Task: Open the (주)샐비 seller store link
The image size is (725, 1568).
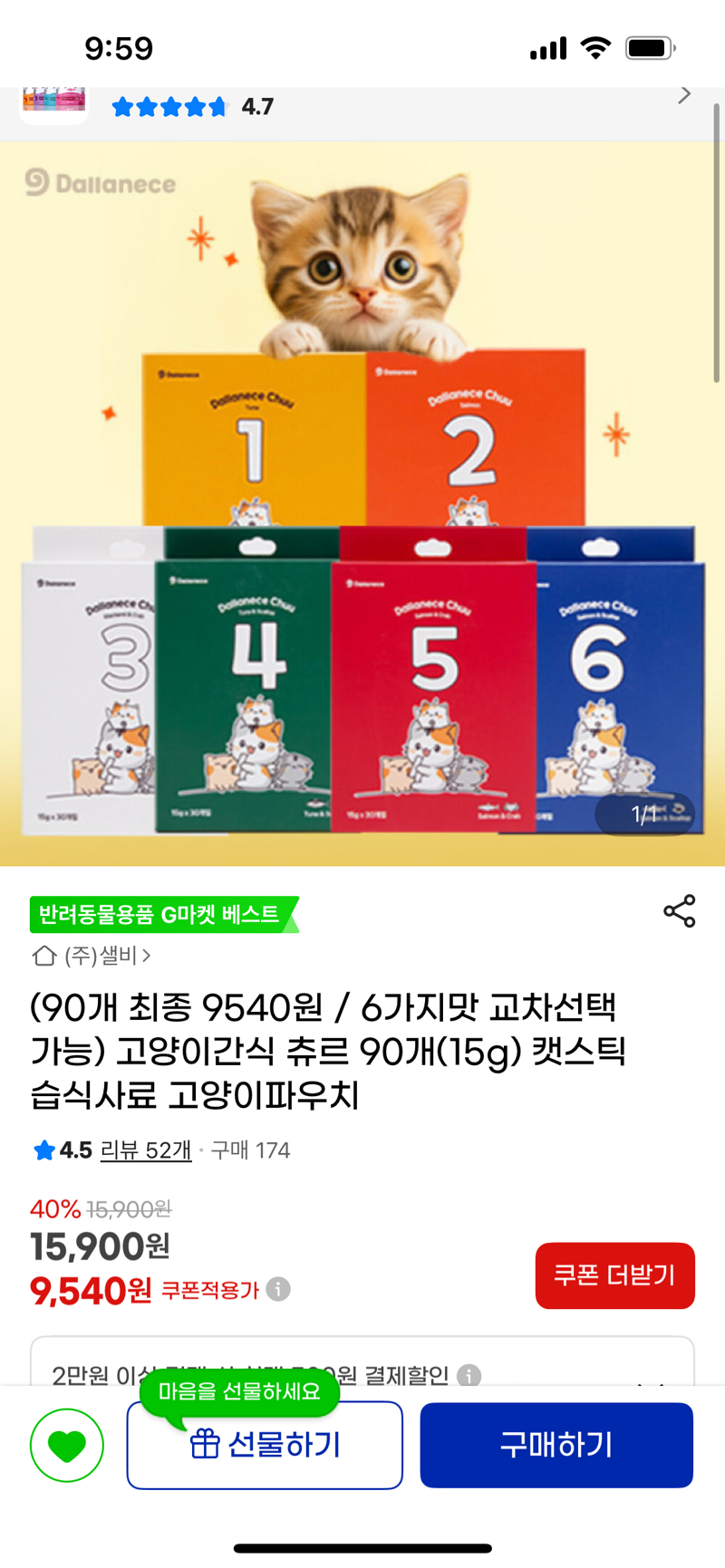Action: click(x=92, y=956)
